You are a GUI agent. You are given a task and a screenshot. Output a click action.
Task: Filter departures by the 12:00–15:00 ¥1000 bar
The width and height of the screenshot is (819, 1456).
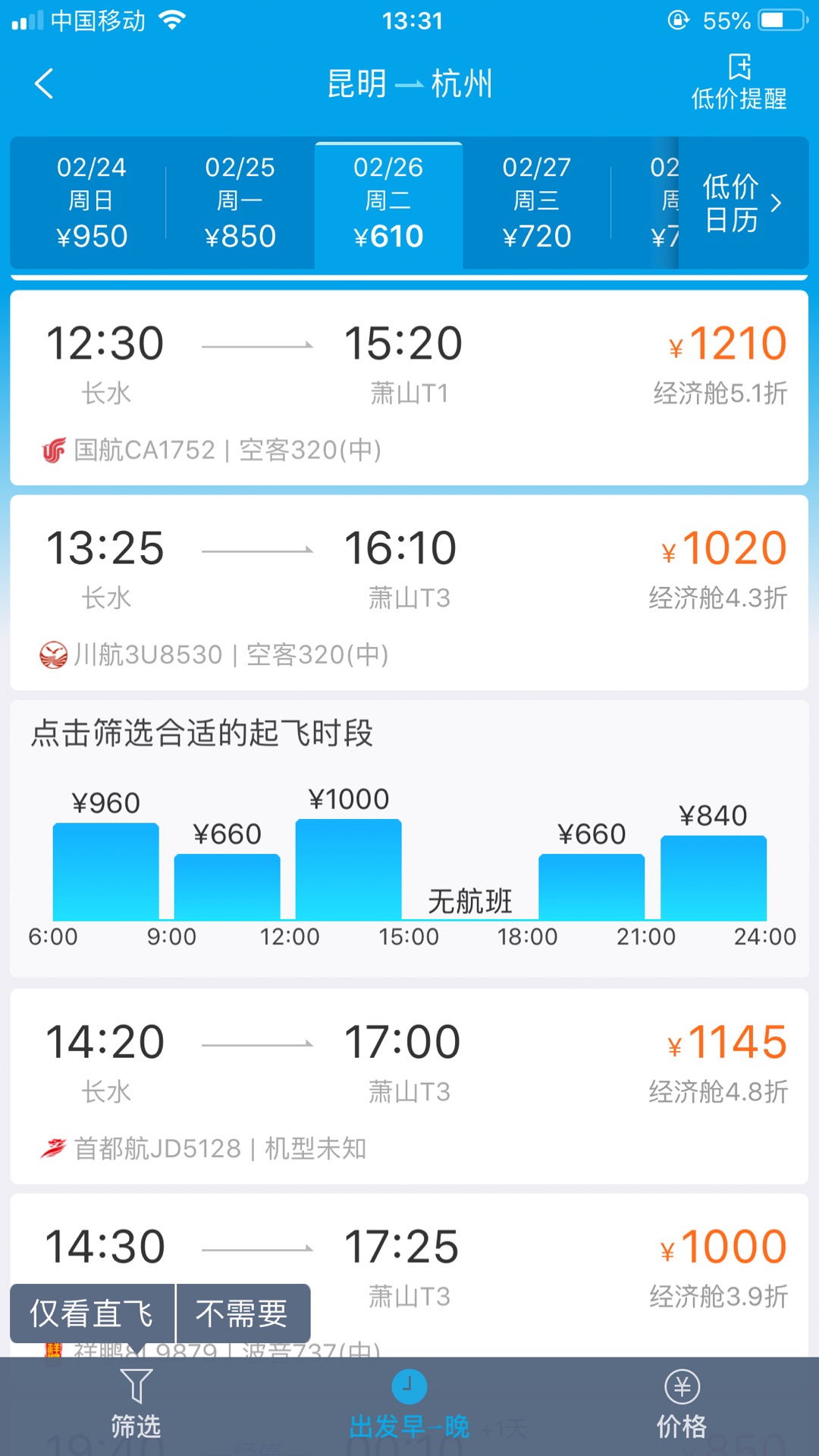click(x=348, y=869)
